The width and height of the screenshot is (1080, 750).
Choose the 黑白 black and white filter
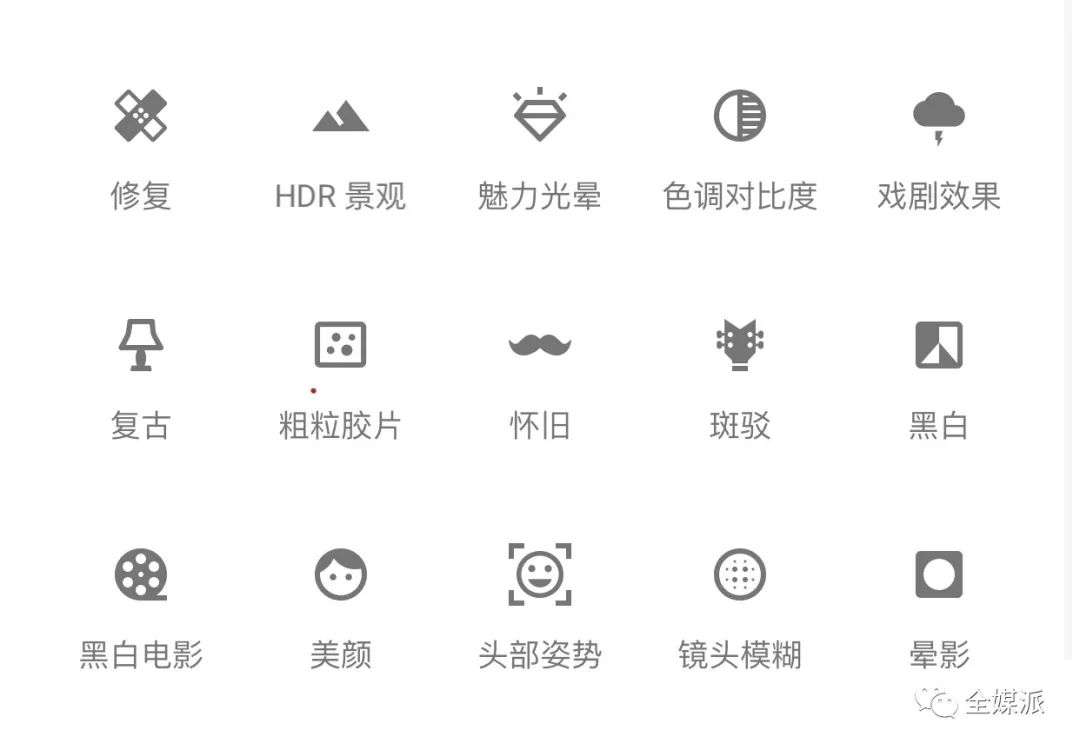pyautogui.click(x=938, y=346)
